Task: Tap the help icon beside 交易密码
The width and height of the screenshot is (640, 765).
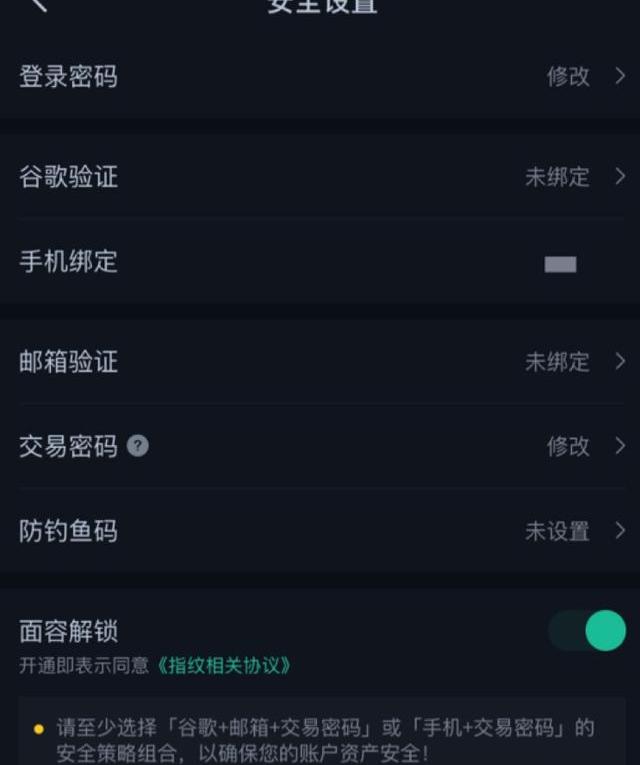Action: (x=138, y=446)
